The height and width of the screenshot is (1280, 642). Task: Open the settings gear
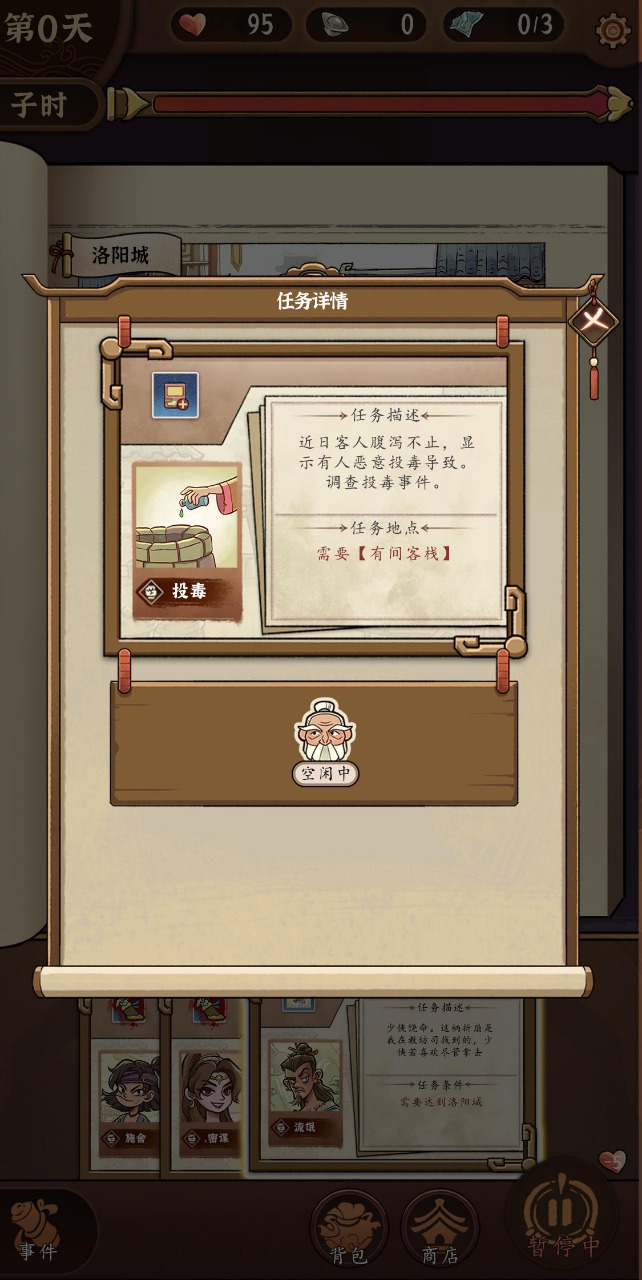pyautogui.click(x=613, y=31)
